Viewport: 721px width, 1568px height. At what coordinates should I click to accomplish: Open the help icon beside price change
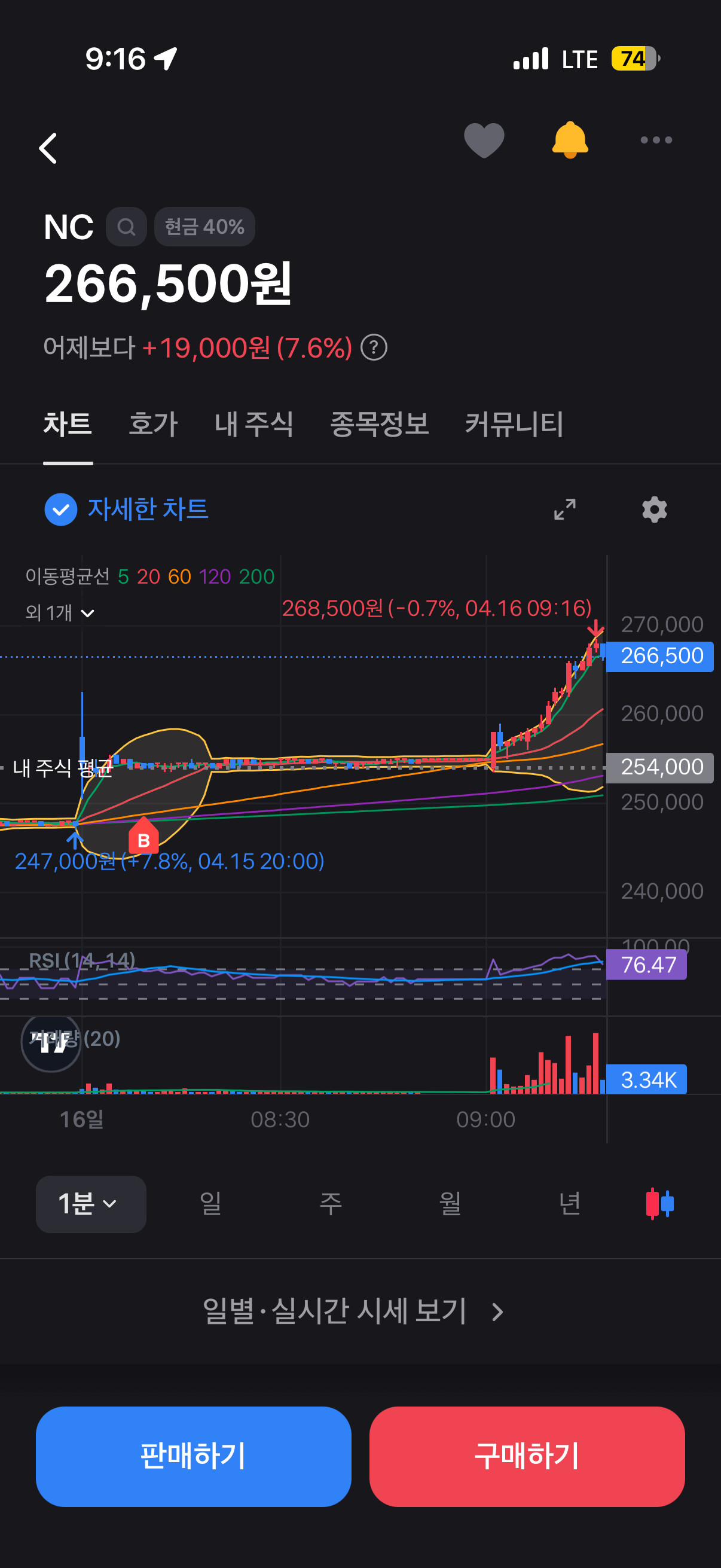pos(374,348)
